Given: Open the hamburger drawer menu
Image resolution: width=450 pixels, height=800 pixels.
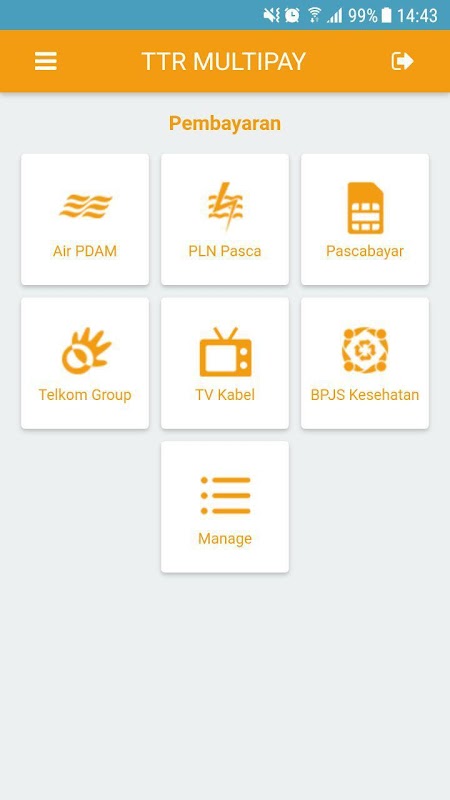Looking at the screenshot, I should [x=46, y=62].
